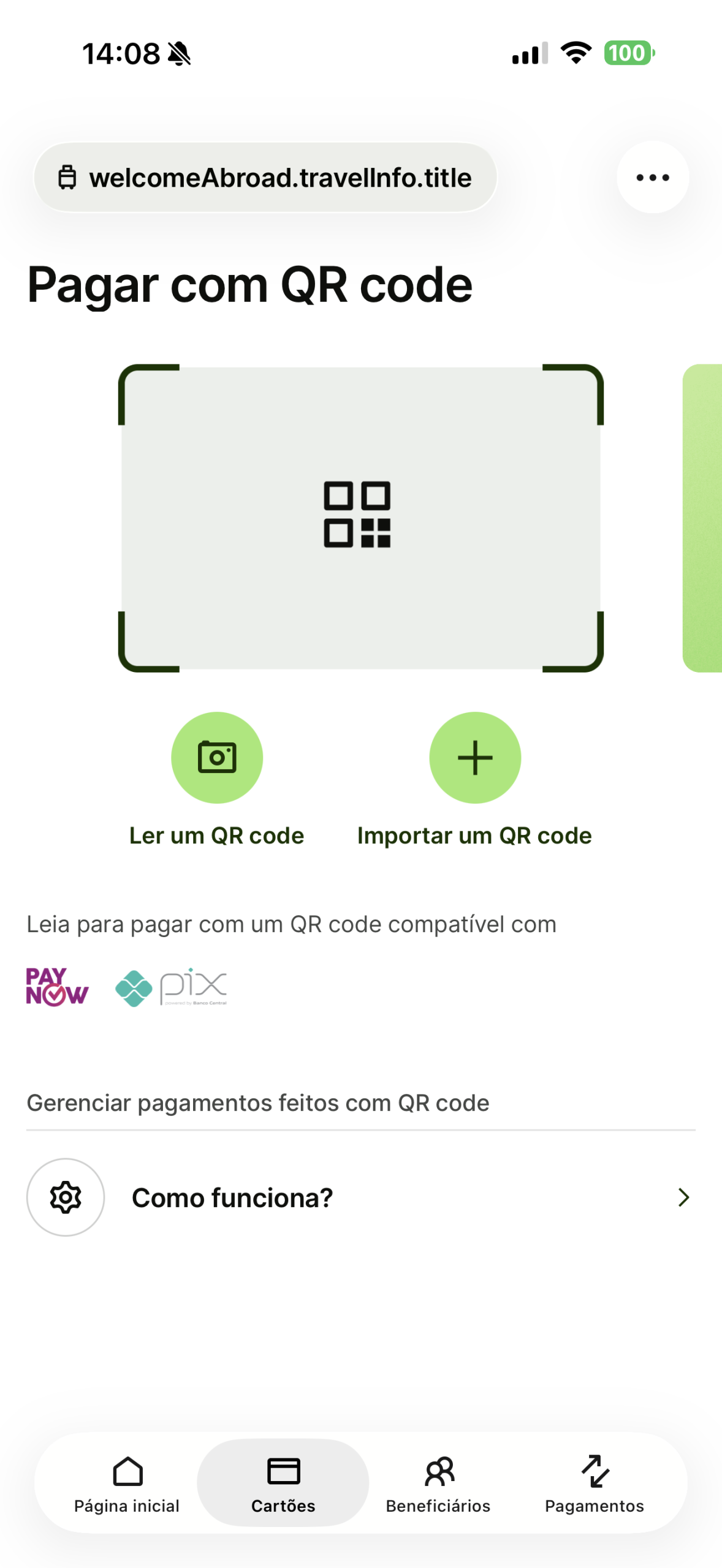Open the Pagamentos tab
Viewport: 722px width, 1568px height.
(594, 1483)
